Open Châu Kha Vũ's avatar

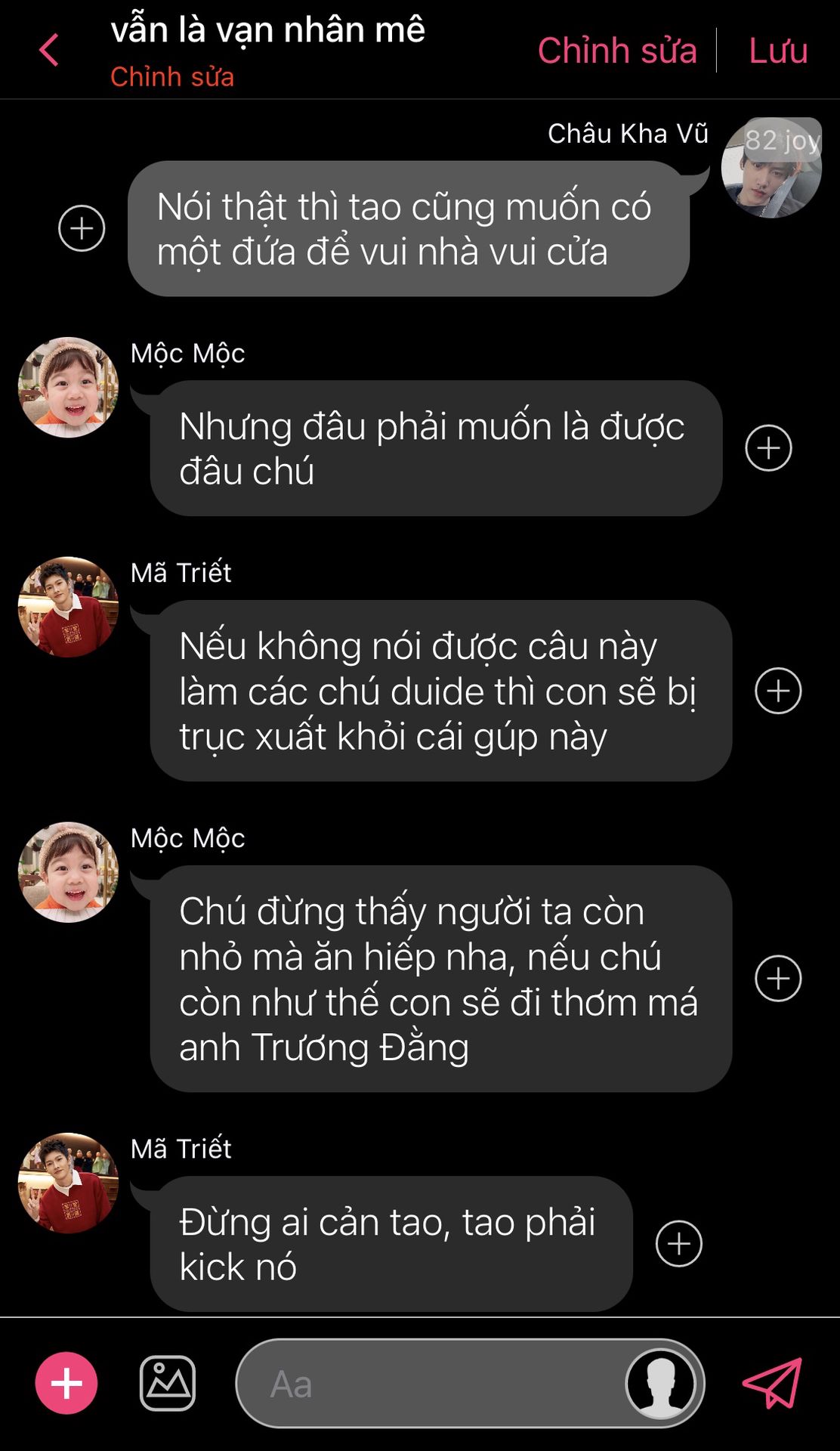(x=771, y=168)
